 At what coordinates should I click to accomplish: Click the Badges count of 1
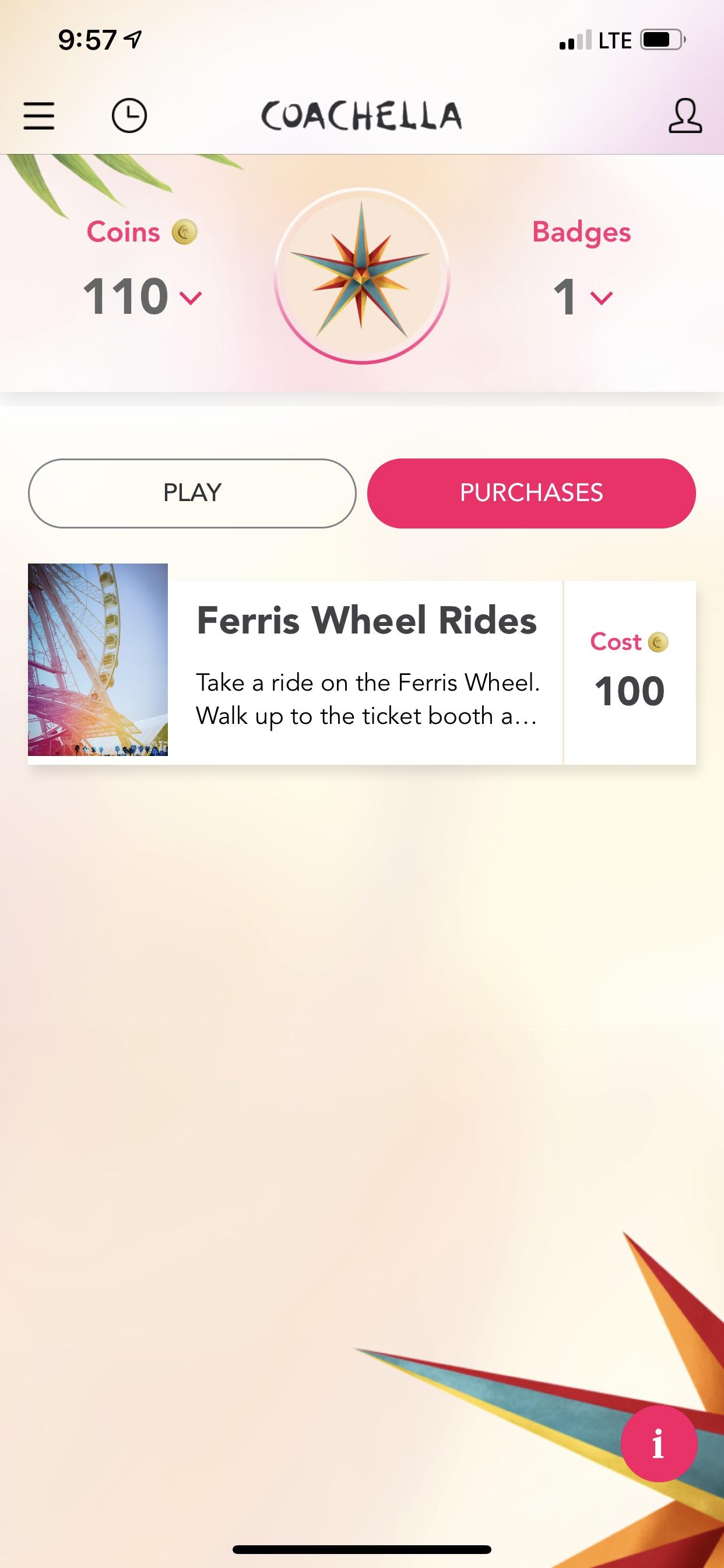pyautogui.click(x=566, y=296)
